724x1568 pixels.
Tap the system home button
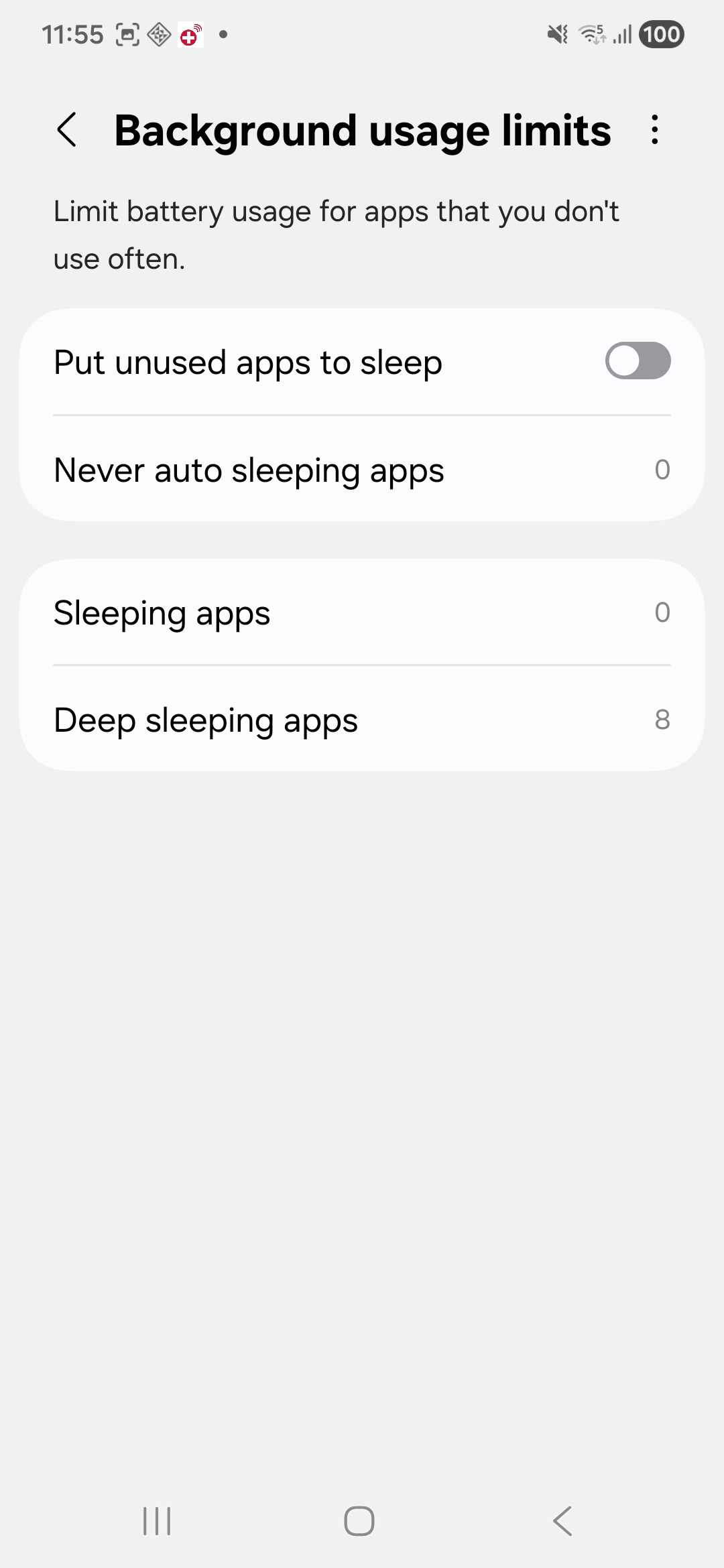pos(359,1520)
